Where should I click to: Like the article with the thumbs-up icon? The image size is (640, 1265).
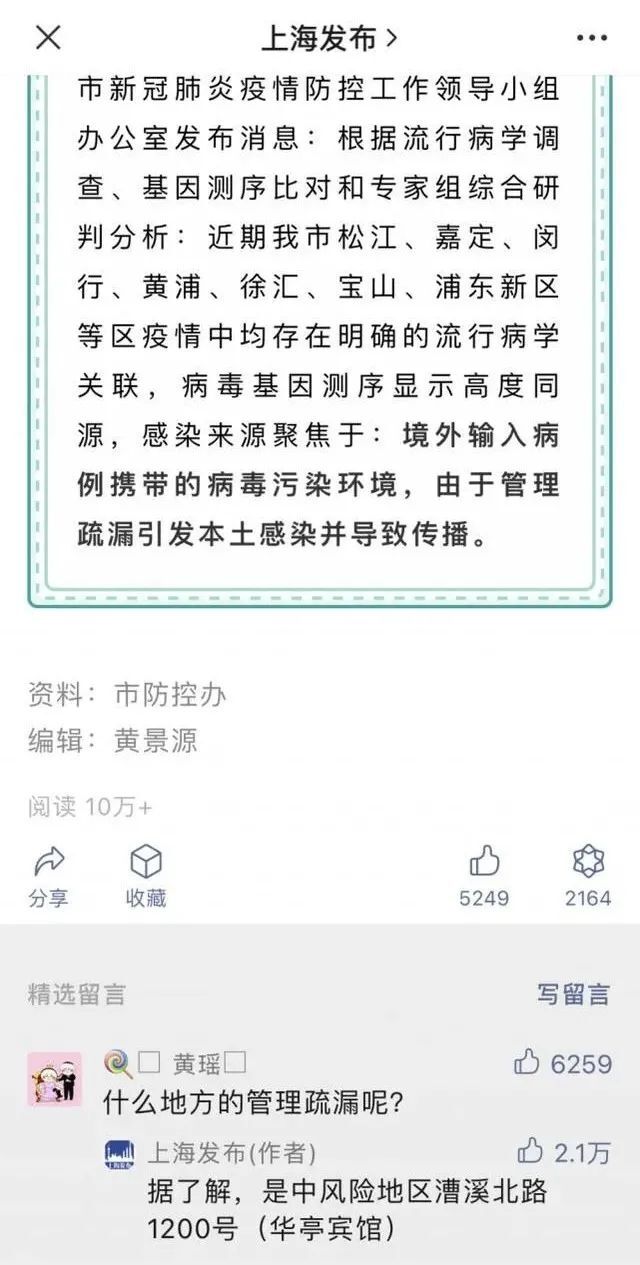(484, 862)
